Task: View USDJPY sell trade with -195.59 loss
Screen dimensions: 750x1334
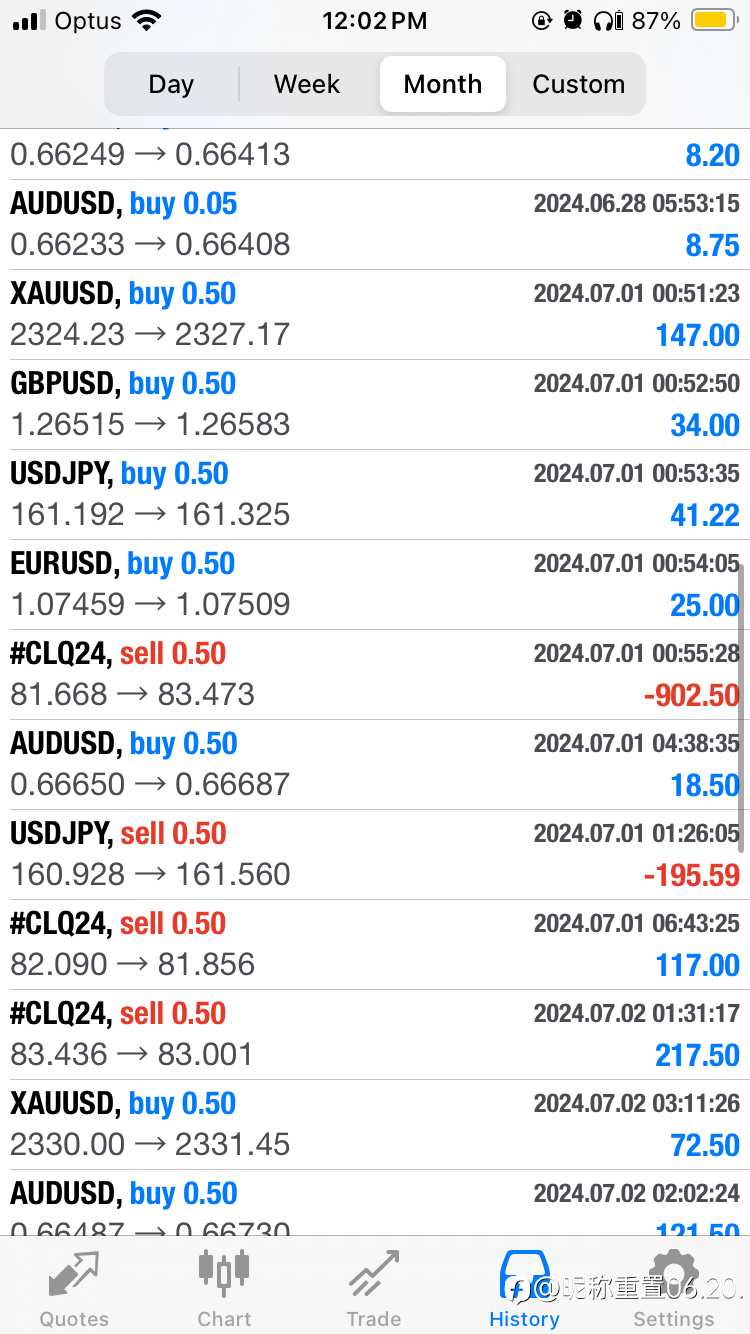Action: [x=375, y=855]
